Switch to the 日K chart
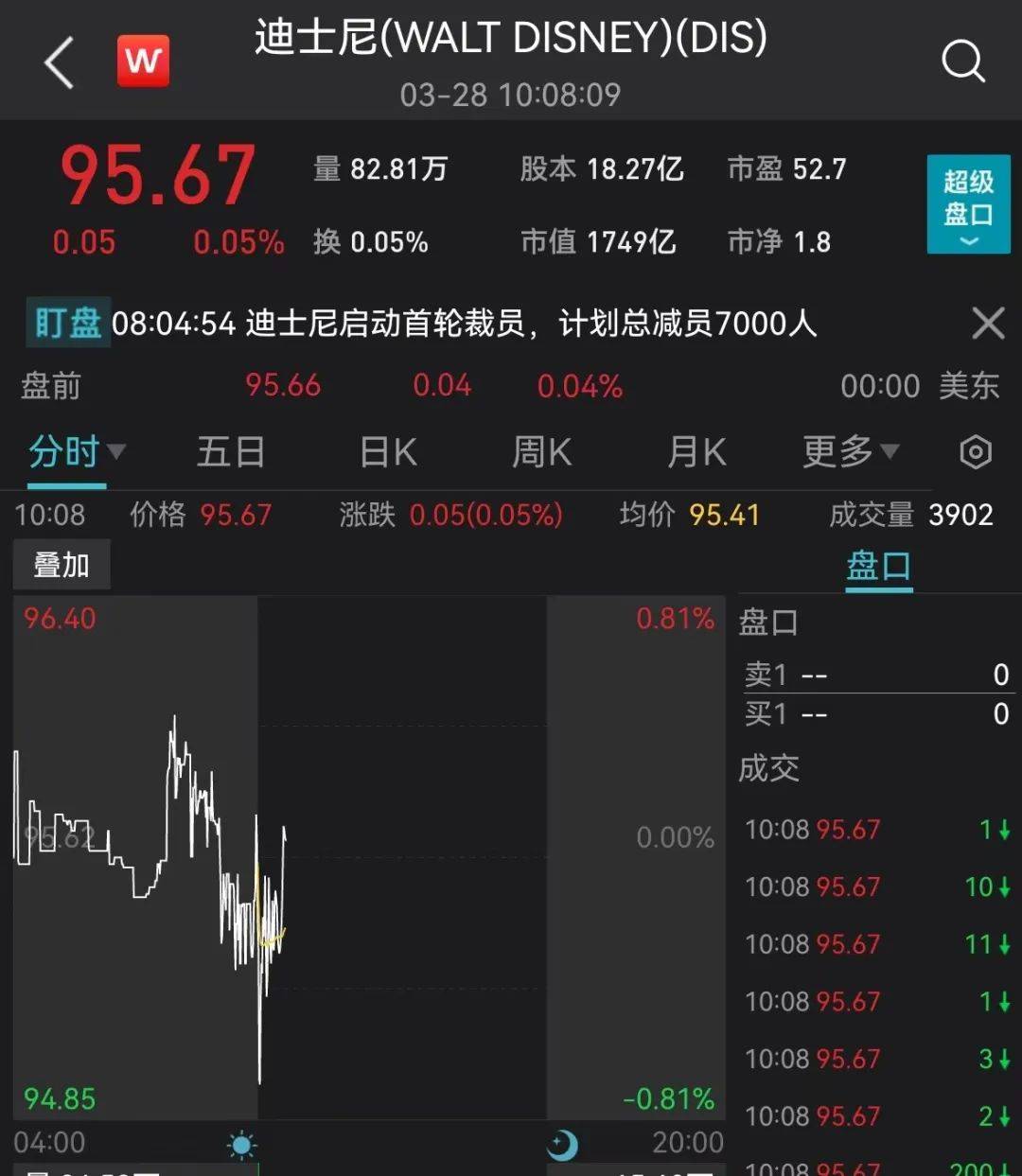Screen dimensions: 1022x1176 pyautogui.click(x=388, y=452)
